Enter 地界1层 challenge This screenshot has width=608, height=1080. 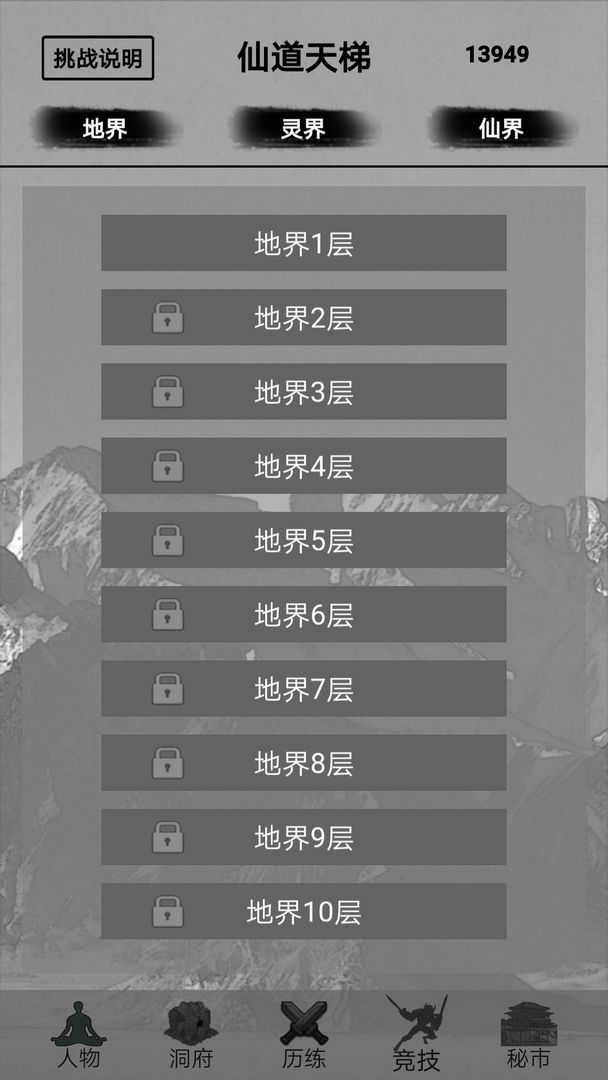point(303,243)
